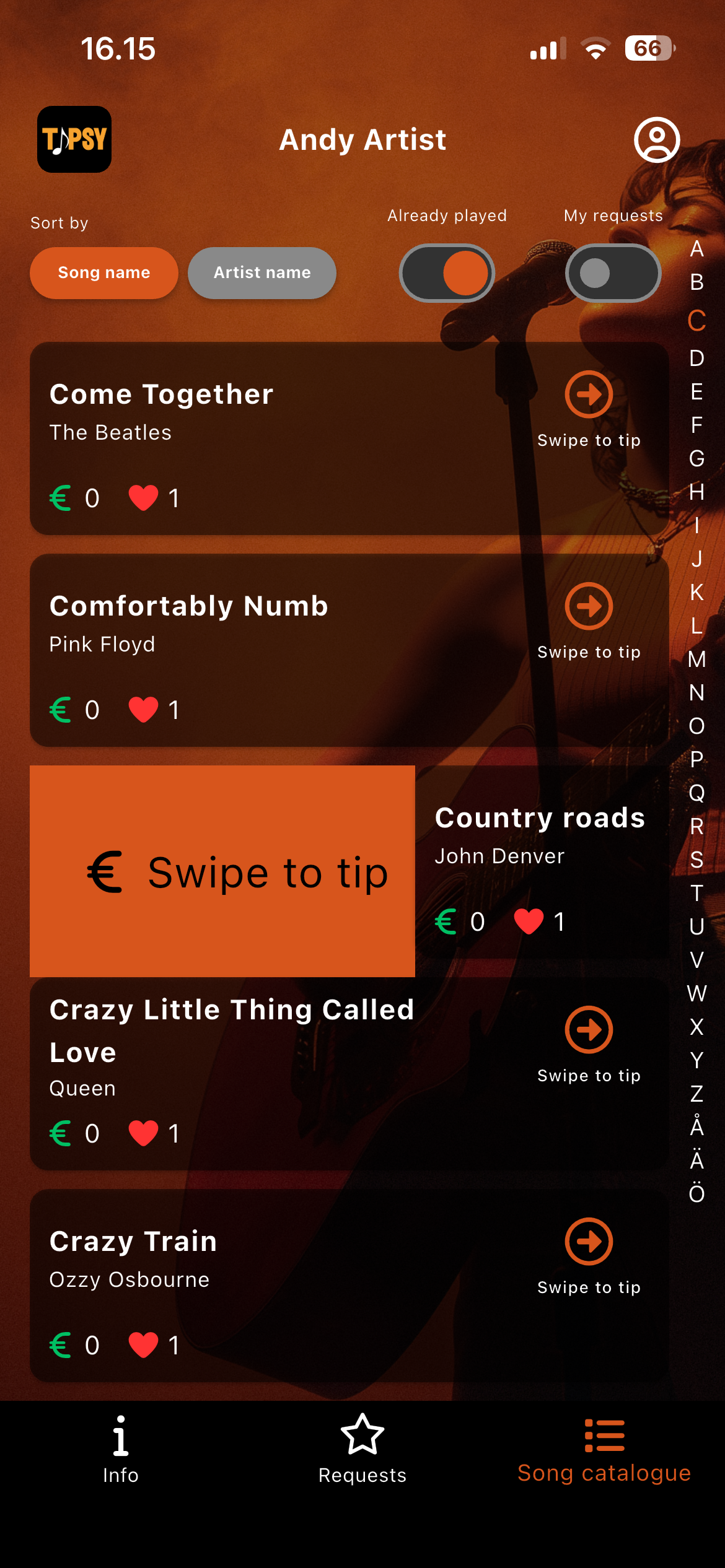725x1568 pixels.
Task: Like Country roads with the heart
Action: 529,921
